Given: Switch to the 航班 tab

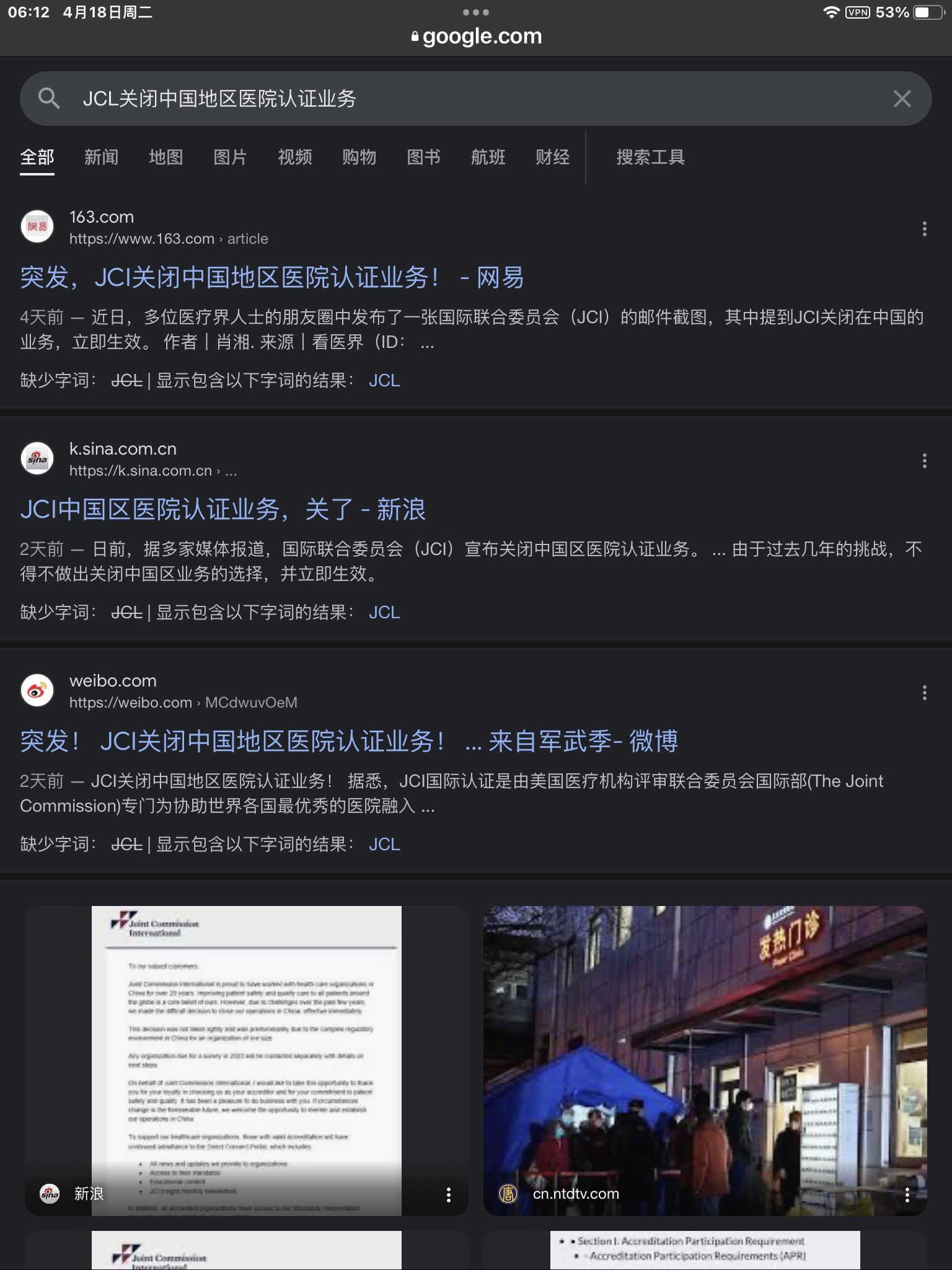Looking at the screenshot, I should (x=488, y=158).
